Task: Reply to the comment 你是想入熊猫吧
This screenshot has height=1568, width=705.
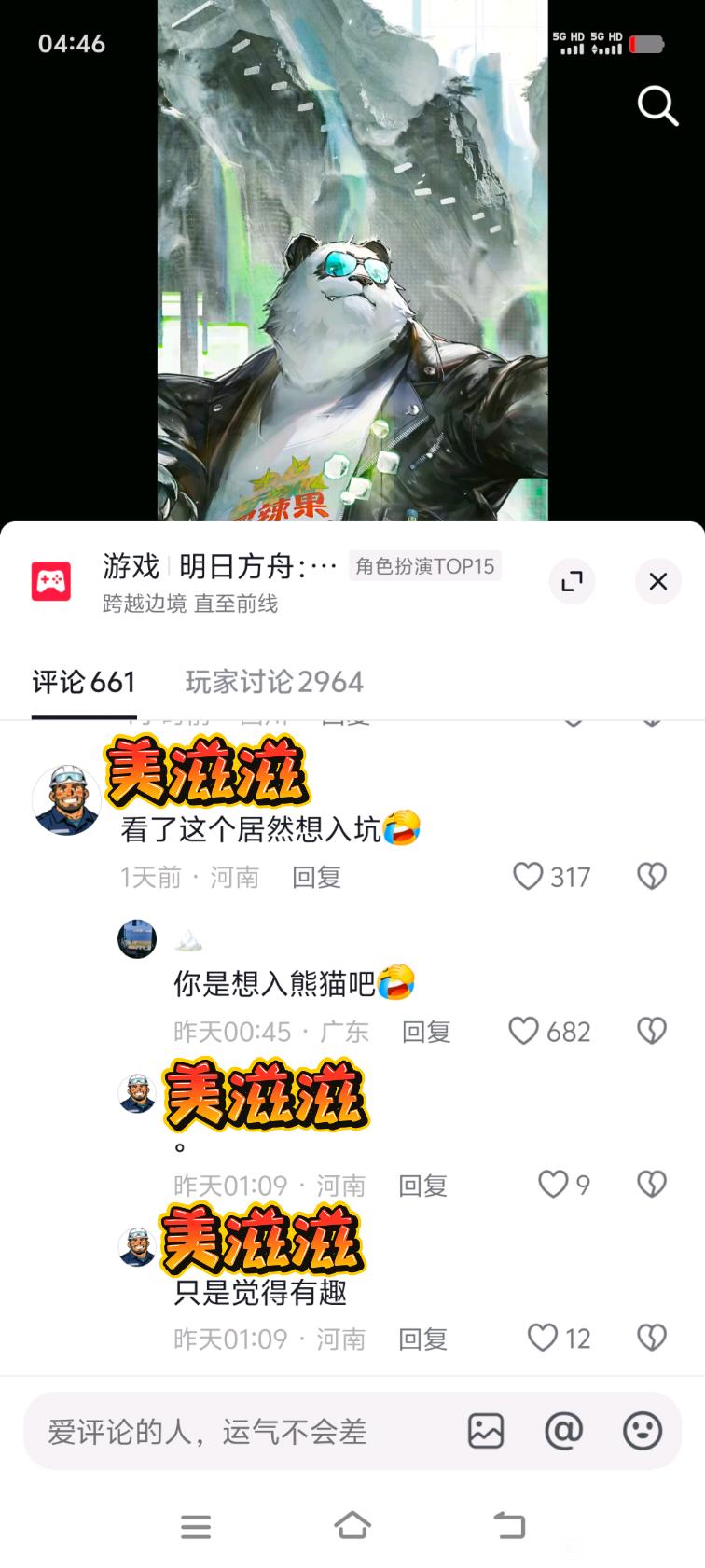Action: pos(426,1032)
